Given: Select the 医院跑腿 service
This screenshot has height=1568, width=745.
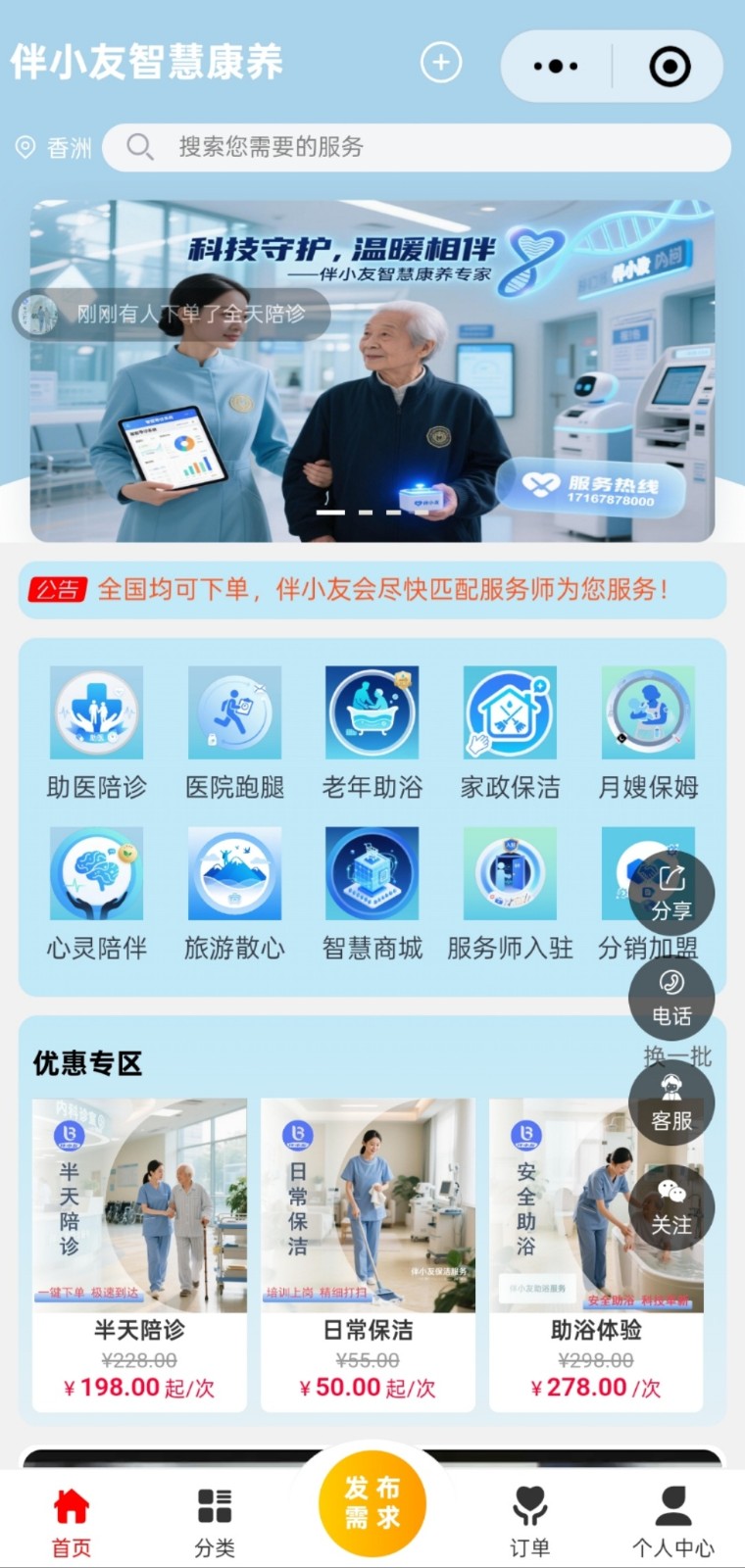Looking at the screenshot, I should click(234, 732).
